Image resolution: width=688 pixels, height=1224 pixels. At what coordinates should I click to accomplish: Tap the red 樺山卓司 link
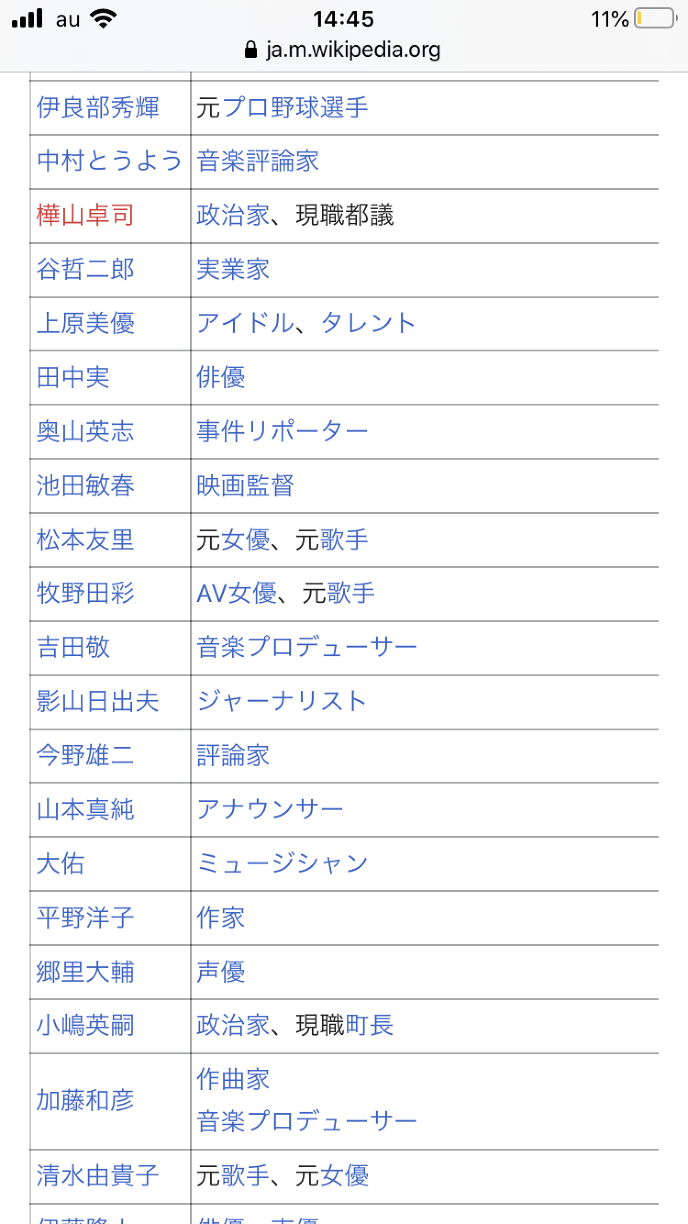tap(85, 215)
